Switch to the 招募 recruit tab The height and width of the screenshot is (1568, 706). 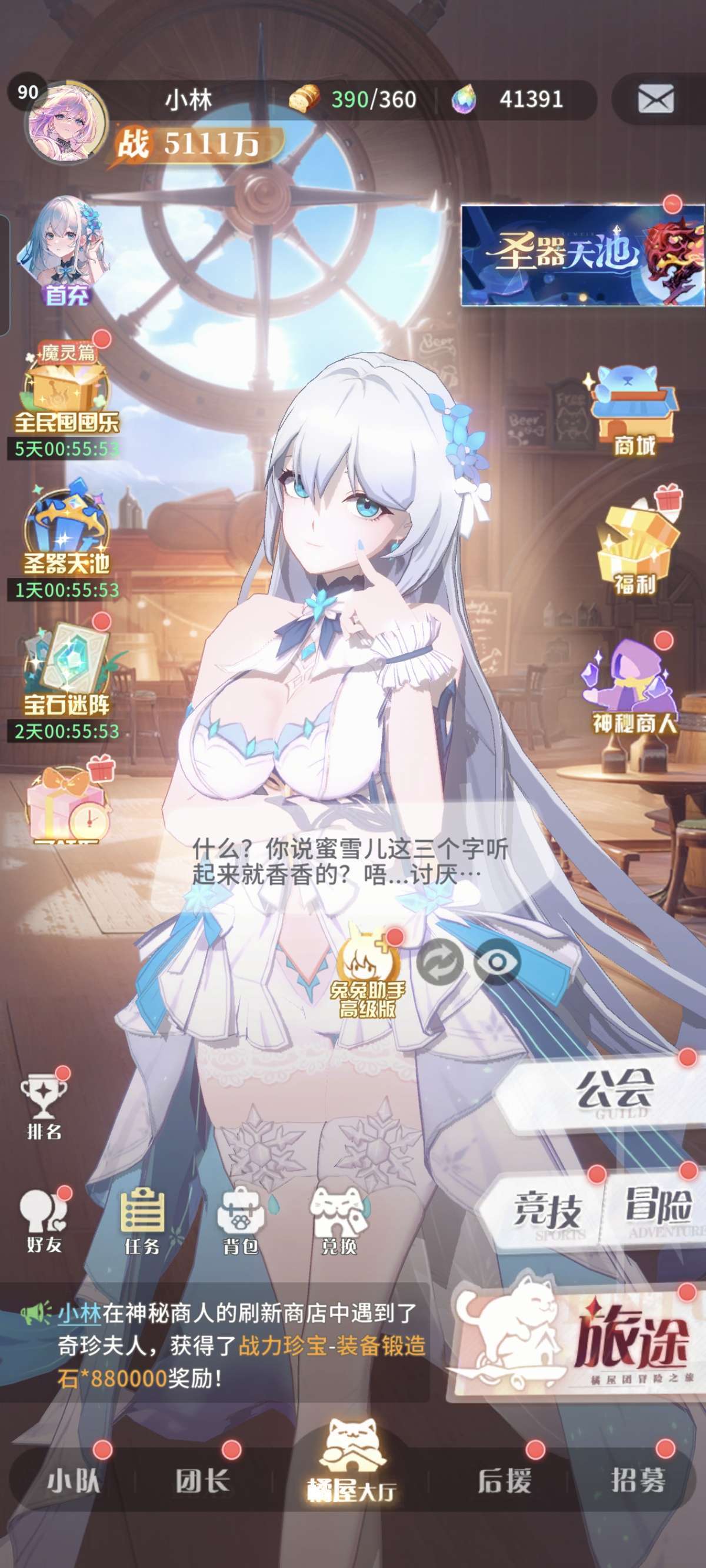[x=638, y=1480]
